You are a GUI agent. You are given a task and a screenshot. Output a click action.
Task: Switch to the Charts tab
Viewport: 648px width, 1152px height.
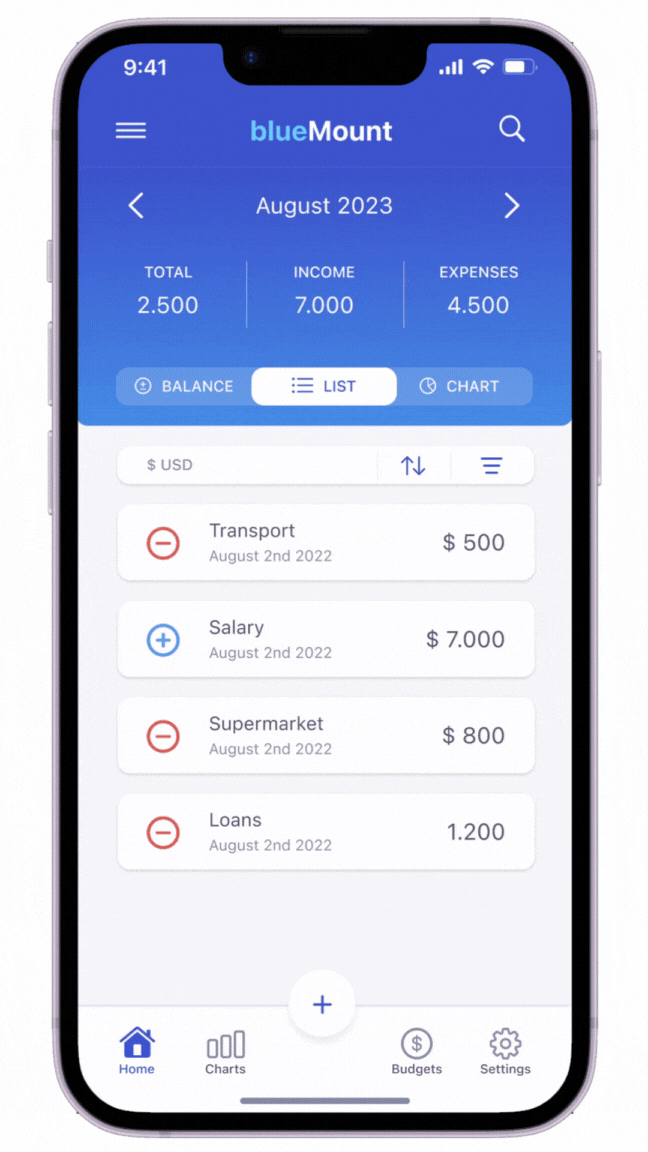225,1051
